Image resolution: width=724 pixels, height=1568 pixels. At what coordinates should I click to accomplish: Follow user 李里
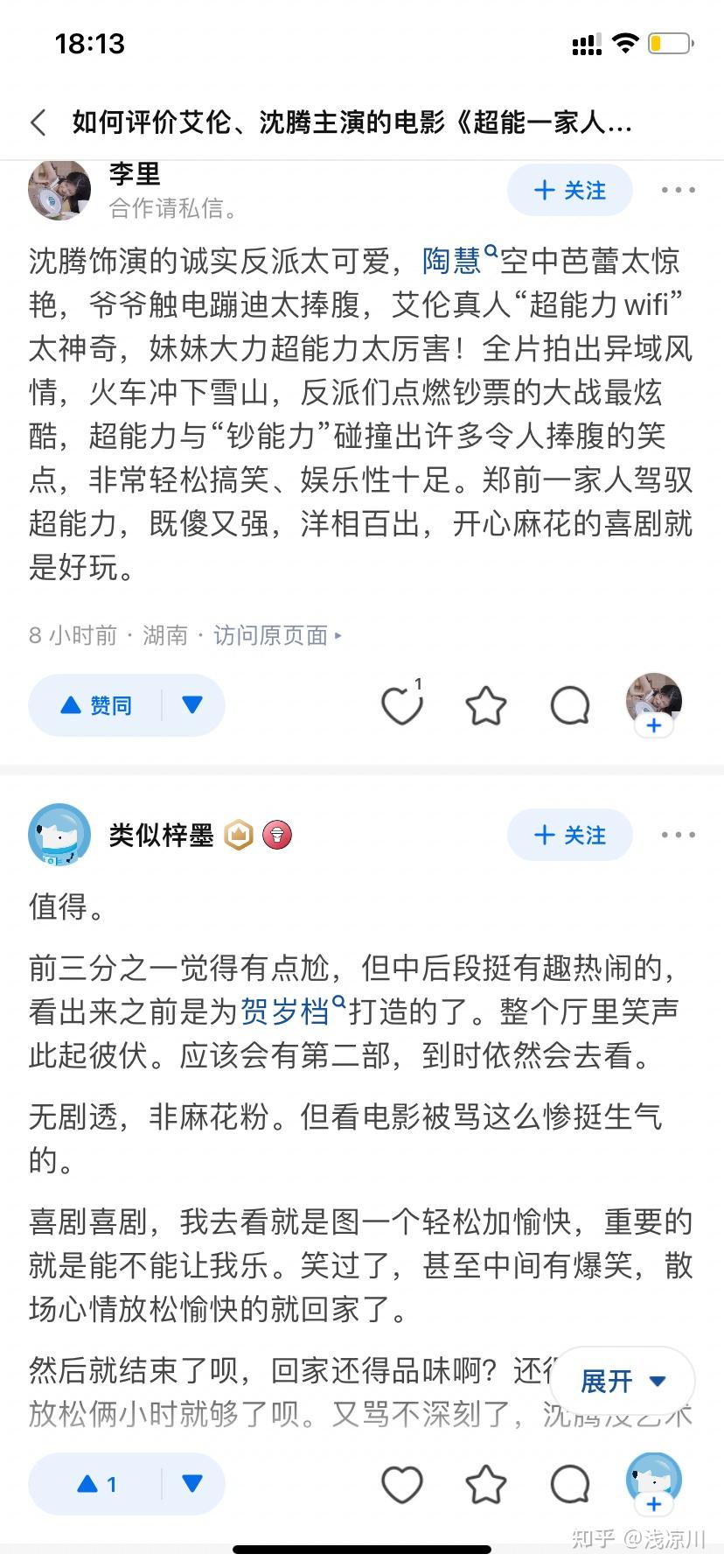(x=569, y=190)
